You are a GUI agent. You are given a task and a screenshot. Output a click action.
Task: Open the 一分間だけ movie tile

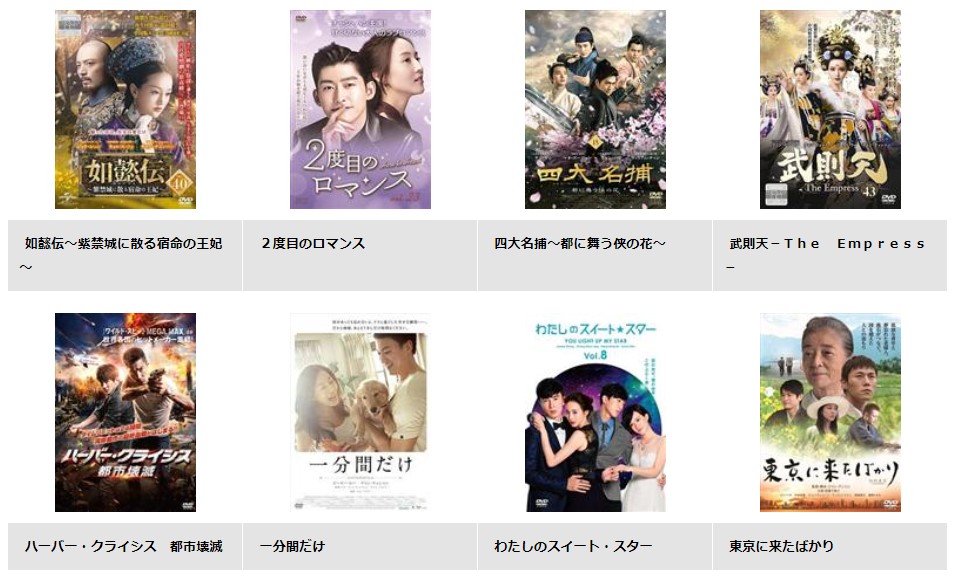[x=360, y=412]
